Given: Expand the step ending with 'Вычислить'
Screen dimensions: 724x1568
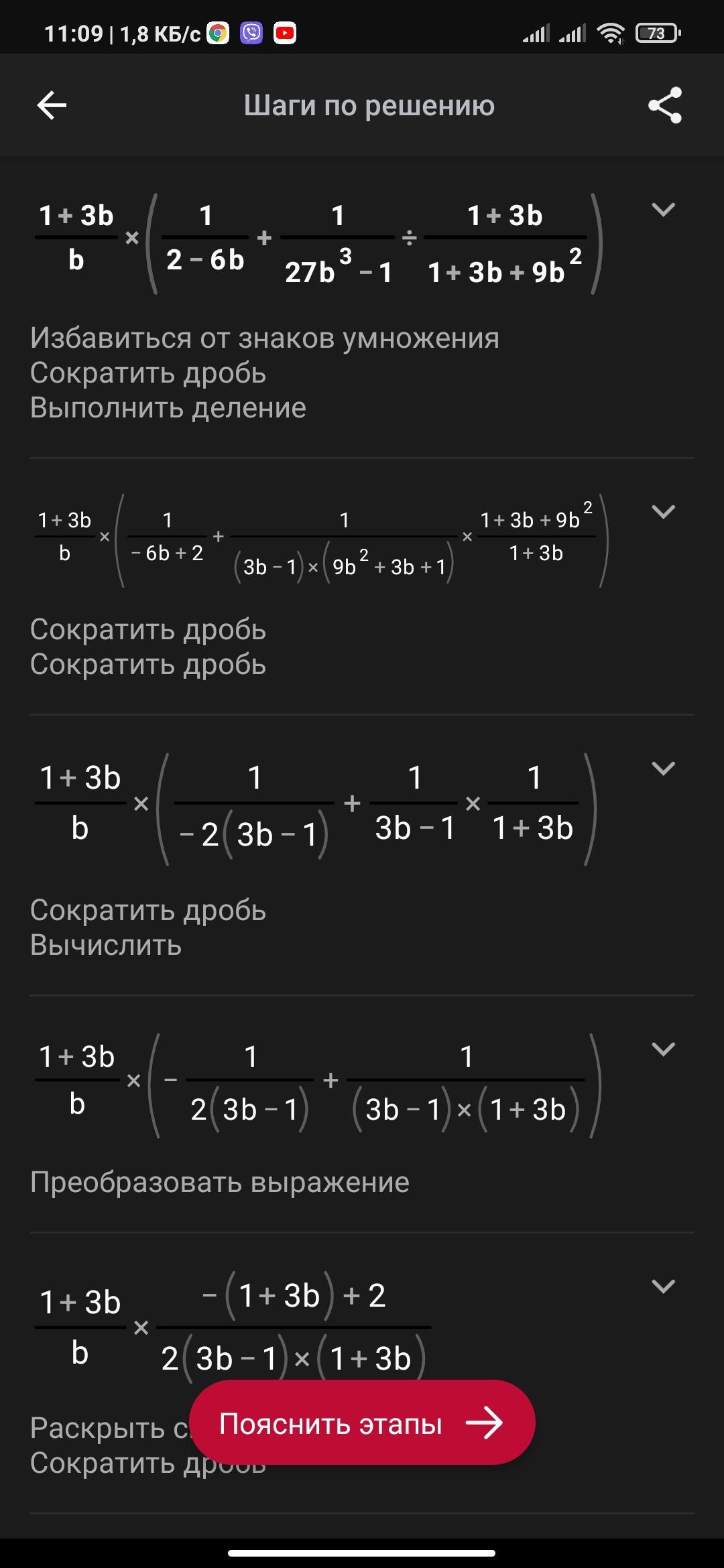Looking at the screenshot, I should pyautogui.click(x=663, y=769).
